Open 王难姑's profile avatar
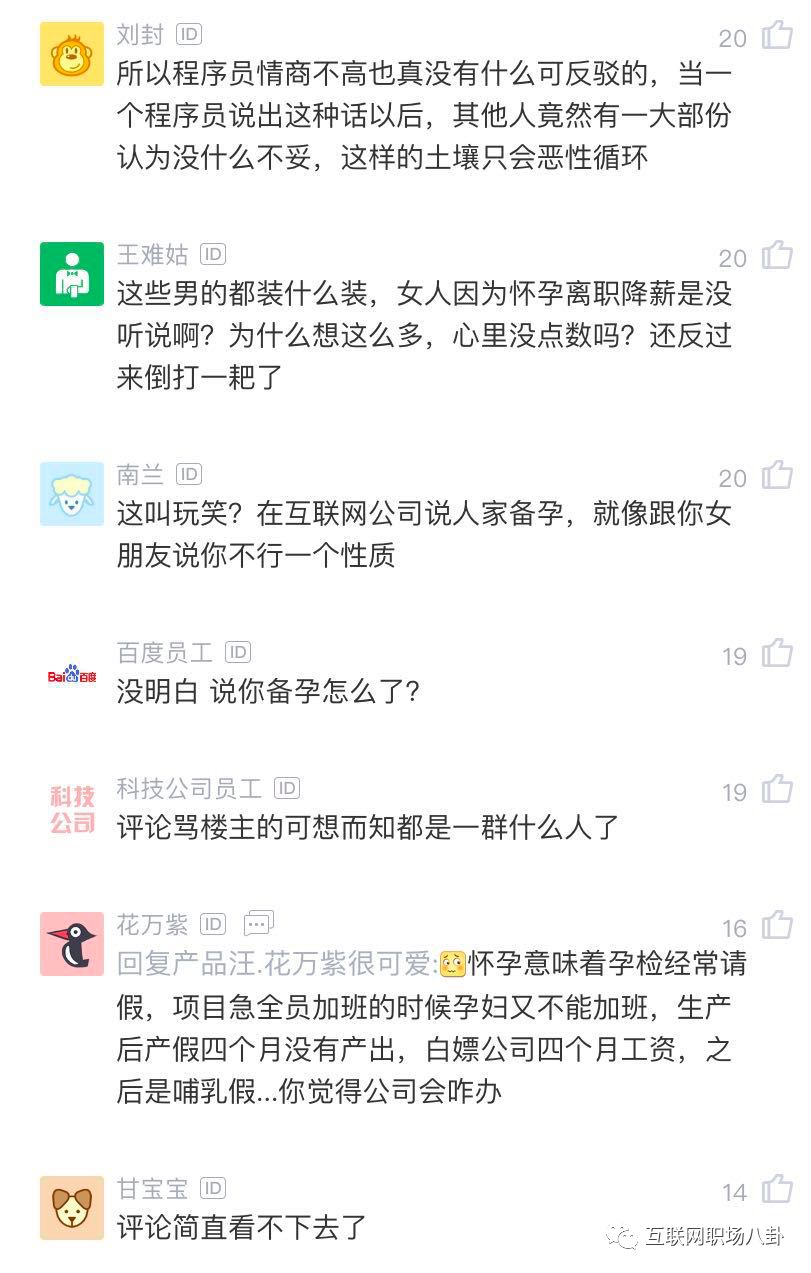The image size is (811, 1273). [72, 274]
